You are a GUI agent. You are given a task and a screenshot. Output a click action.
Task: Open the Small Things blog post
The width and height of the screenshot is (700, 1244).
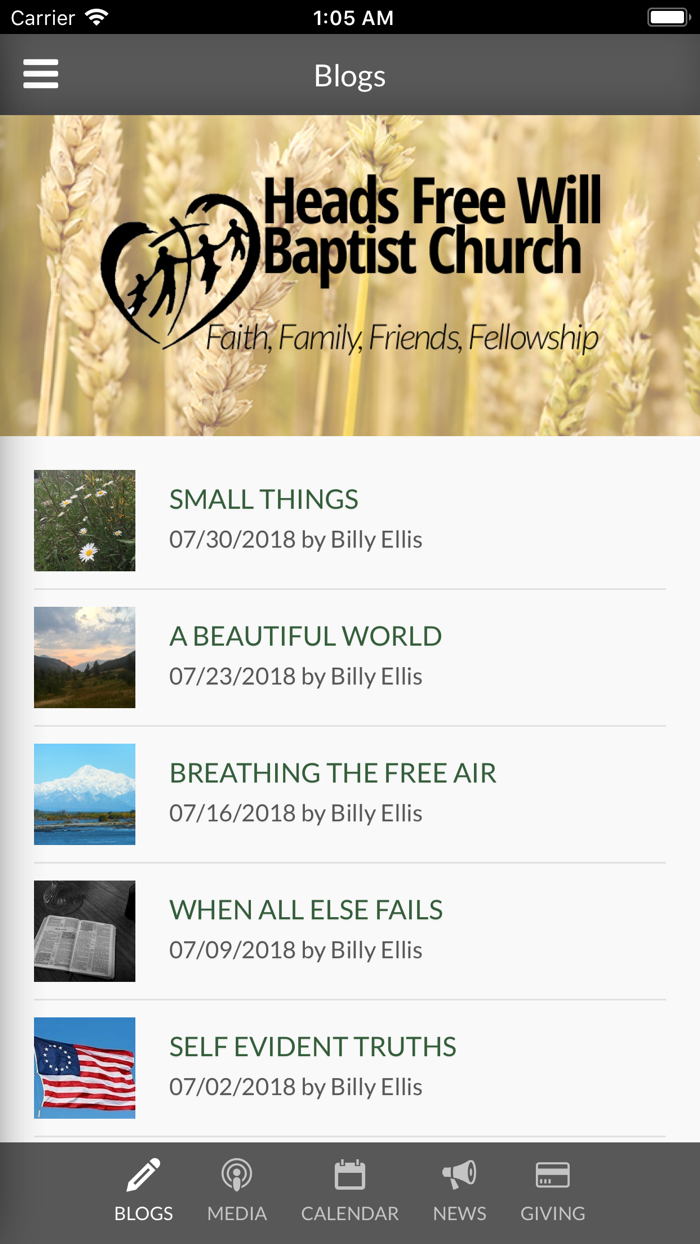tap(264, 500)
